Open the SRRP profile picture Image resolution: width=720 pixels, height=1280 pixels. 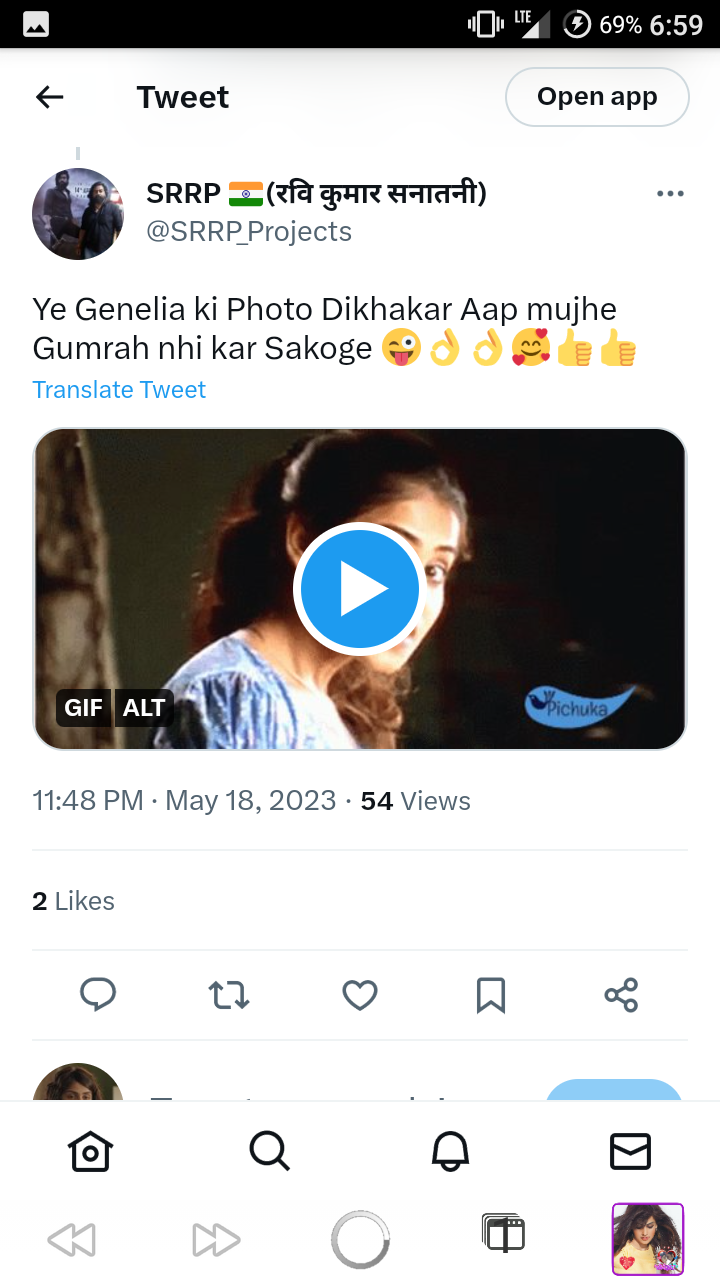tap(78, 214)
